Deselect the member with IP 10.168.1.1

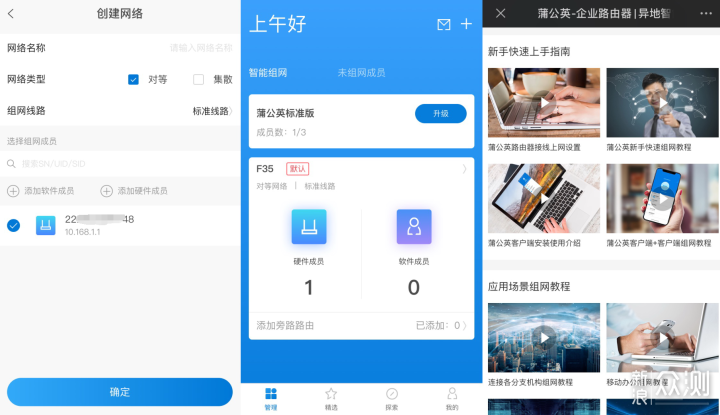pos(14,225)
